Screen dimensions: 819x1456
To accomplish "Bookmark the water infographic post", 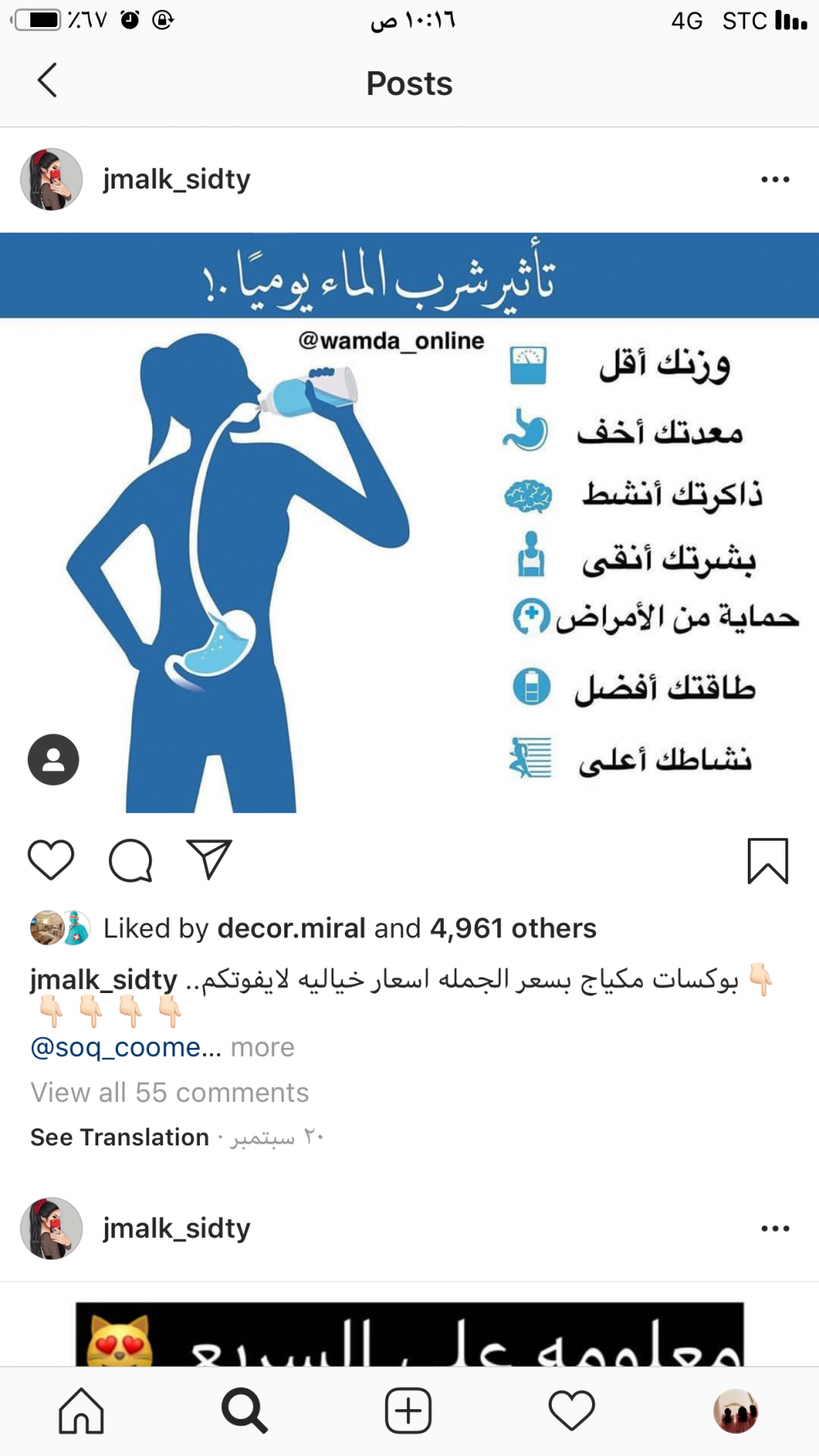I will (767, 860).
